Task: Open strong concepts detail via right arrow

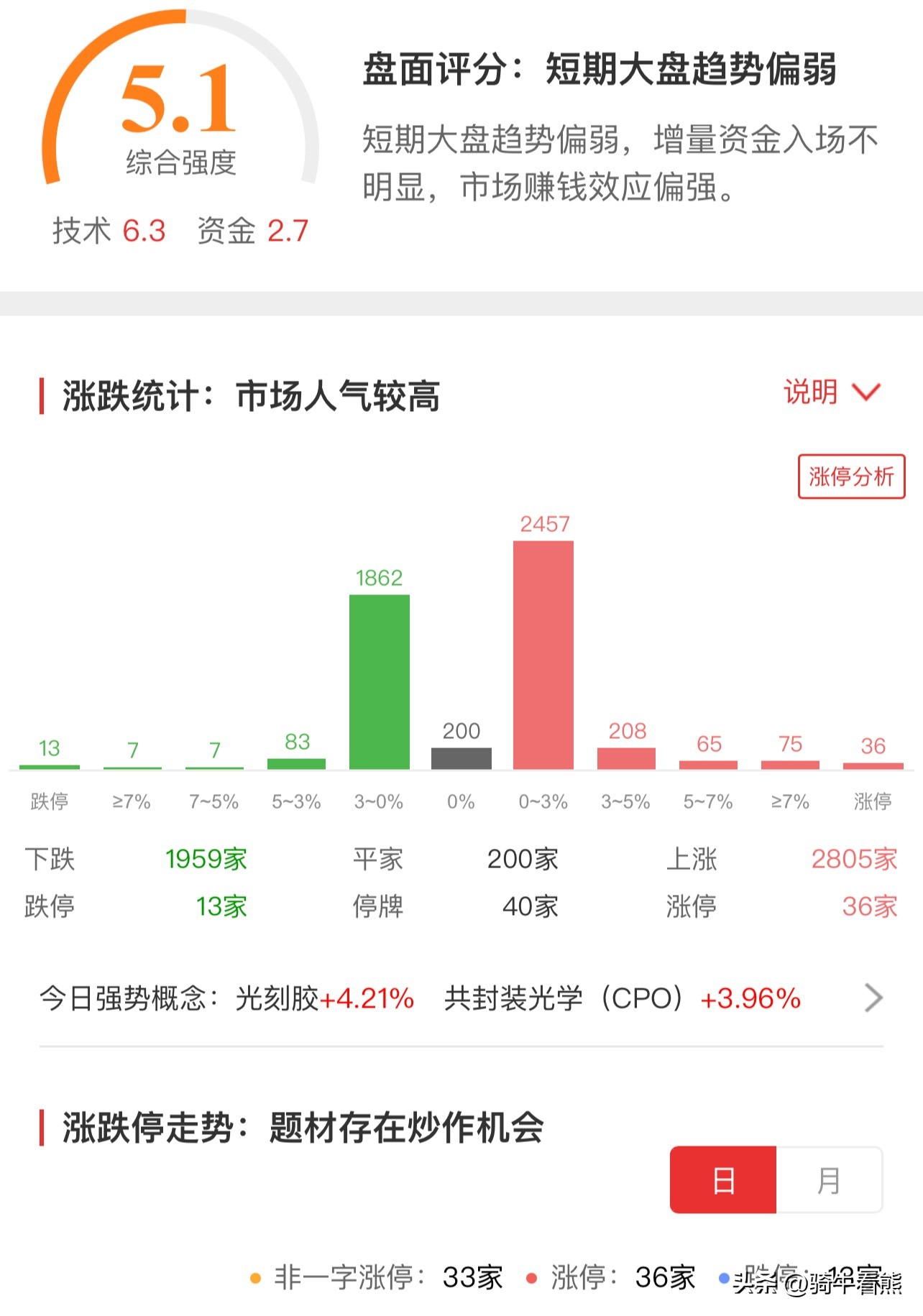Action: tap(874, 997)
